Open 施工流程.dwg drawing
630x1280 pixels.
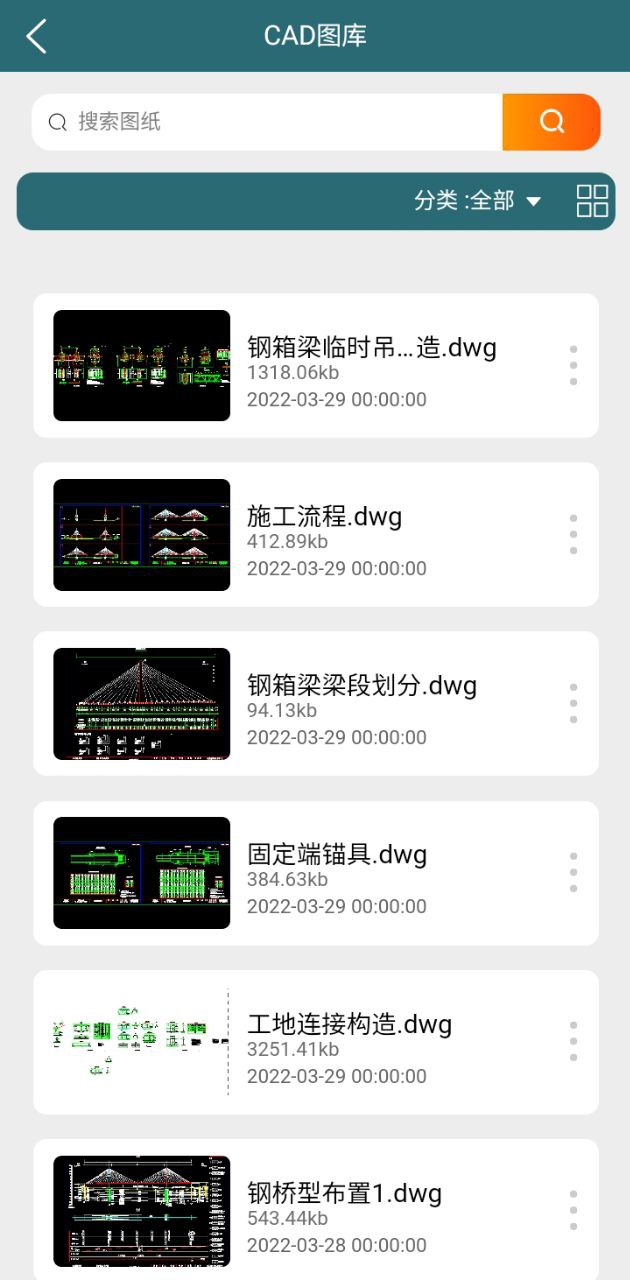316,534
